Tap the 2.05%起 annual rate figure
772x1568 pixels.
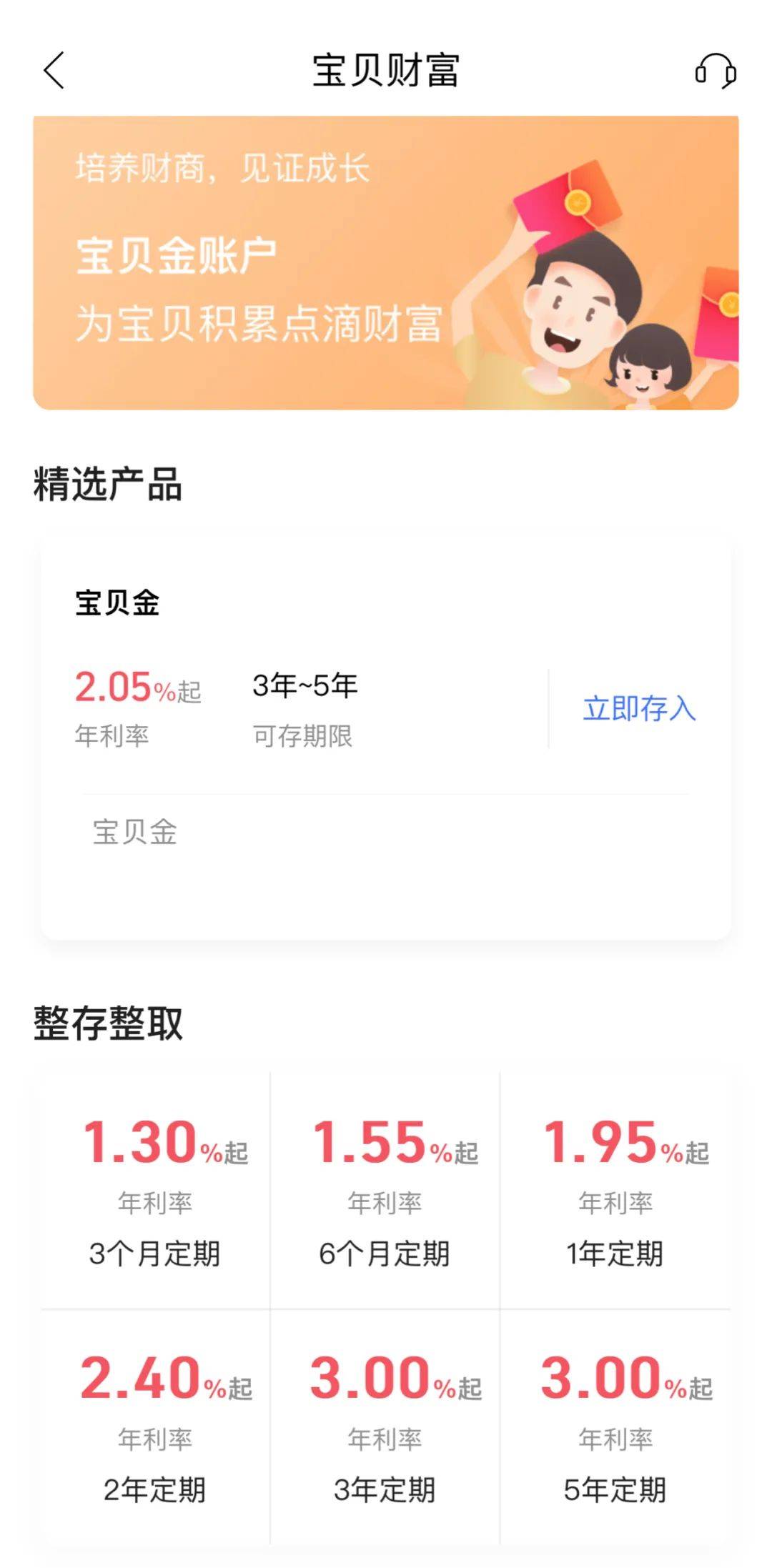(x=138, y=688)
